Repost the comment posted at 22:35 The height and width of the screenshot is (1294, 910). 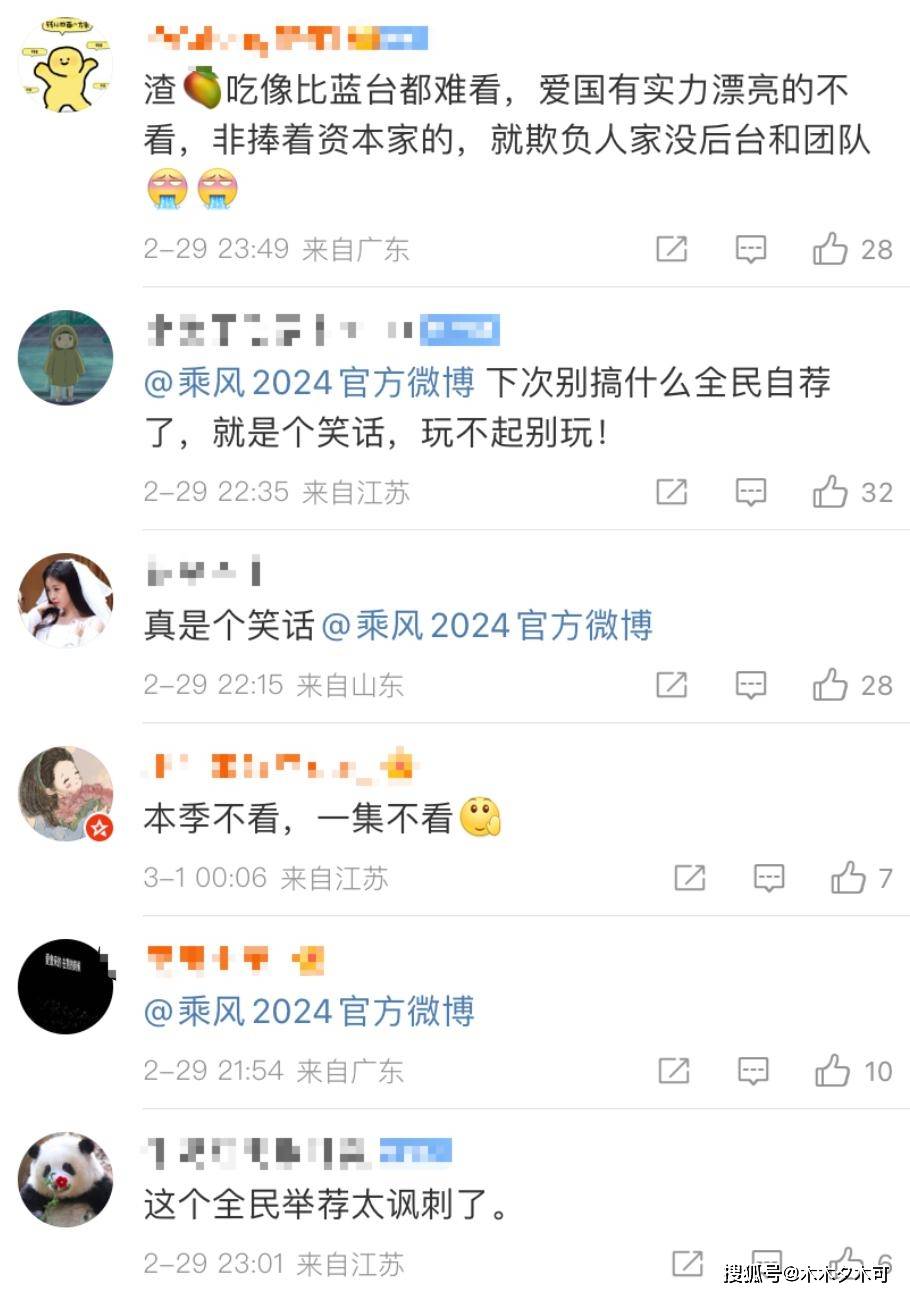pos(671,491)
